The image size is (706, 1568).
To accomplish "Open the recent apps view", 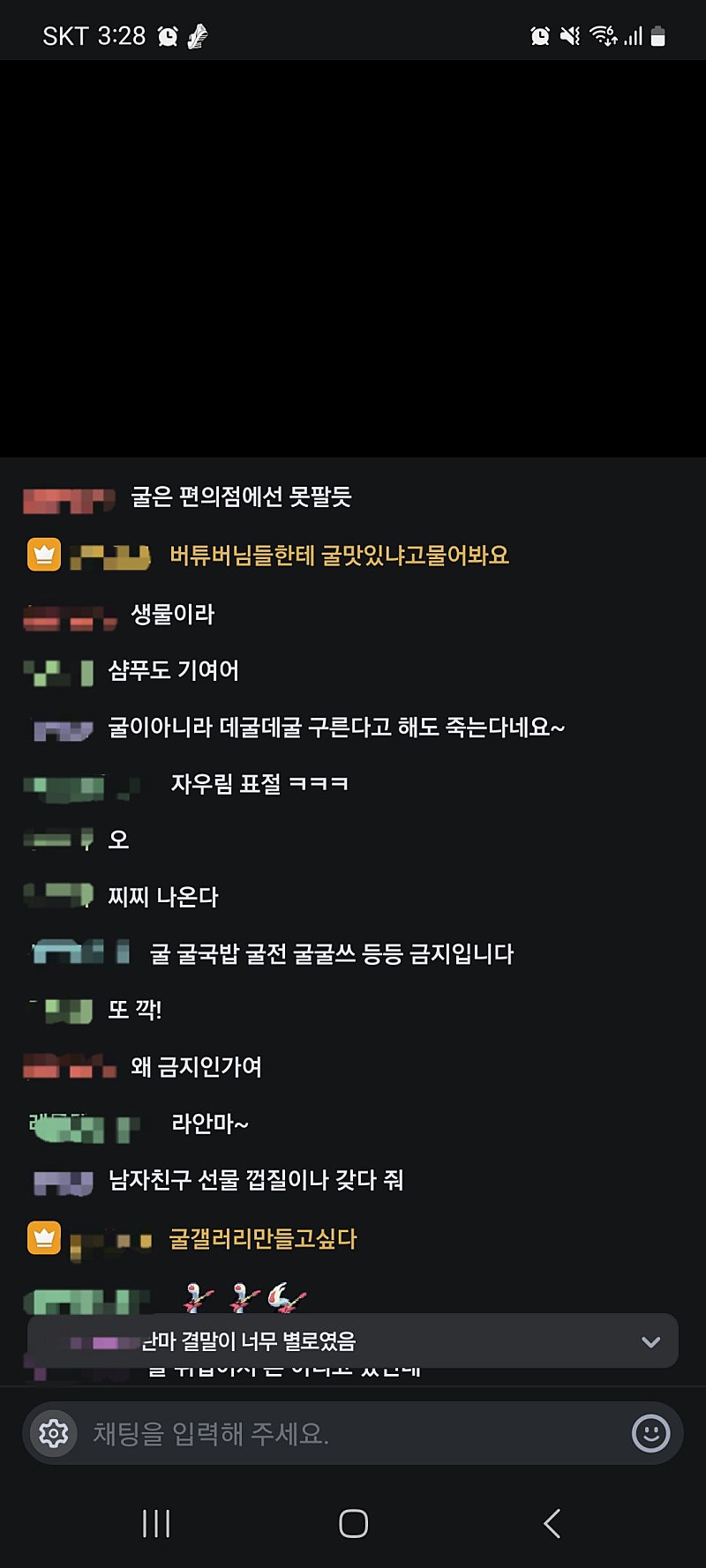I will (156, 1523).
